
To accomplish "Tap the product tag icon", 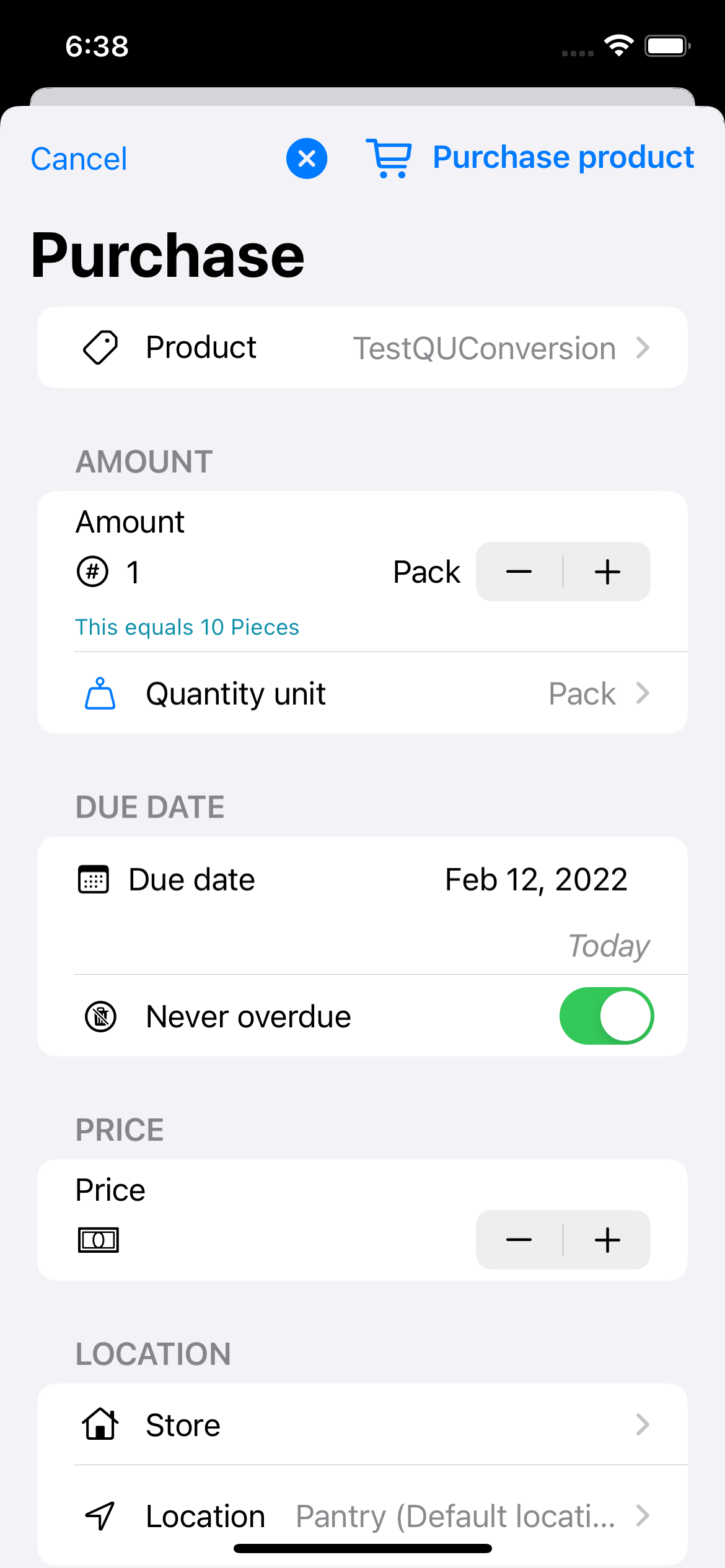I will [x=100, y=347].
